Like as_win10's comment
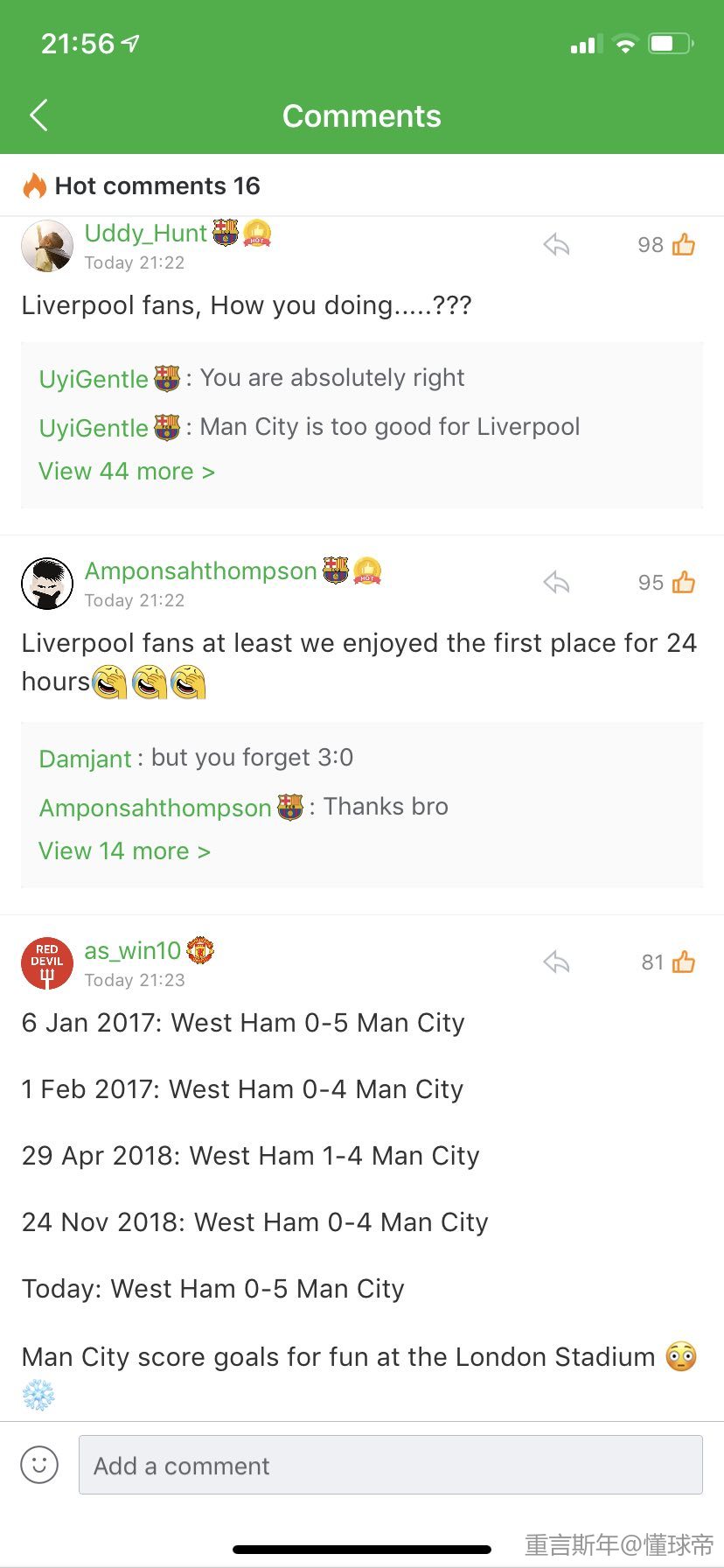724x1568 pixels. pos(683,962)
